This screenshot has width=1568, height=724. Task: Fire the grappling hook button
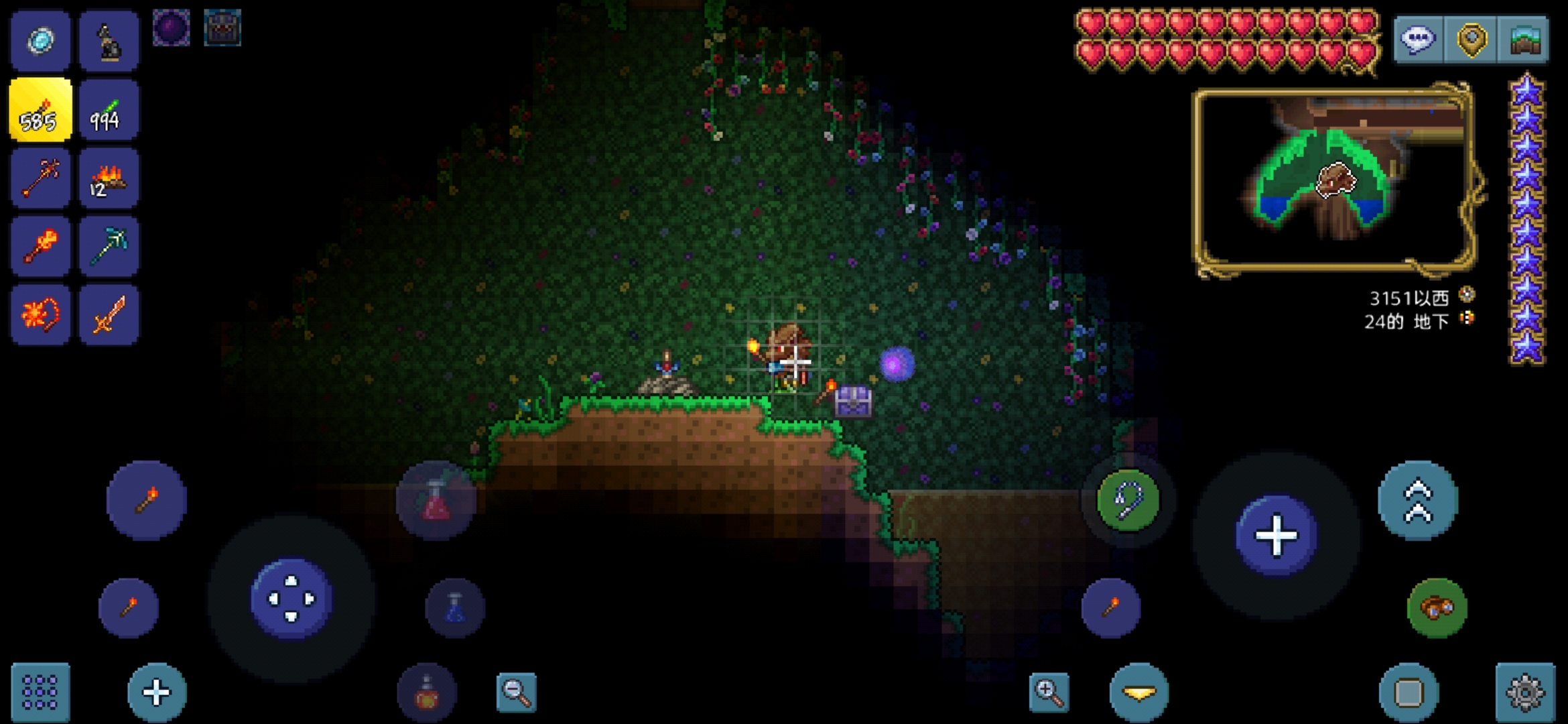pyautogui.click(x=1128, y=501)
